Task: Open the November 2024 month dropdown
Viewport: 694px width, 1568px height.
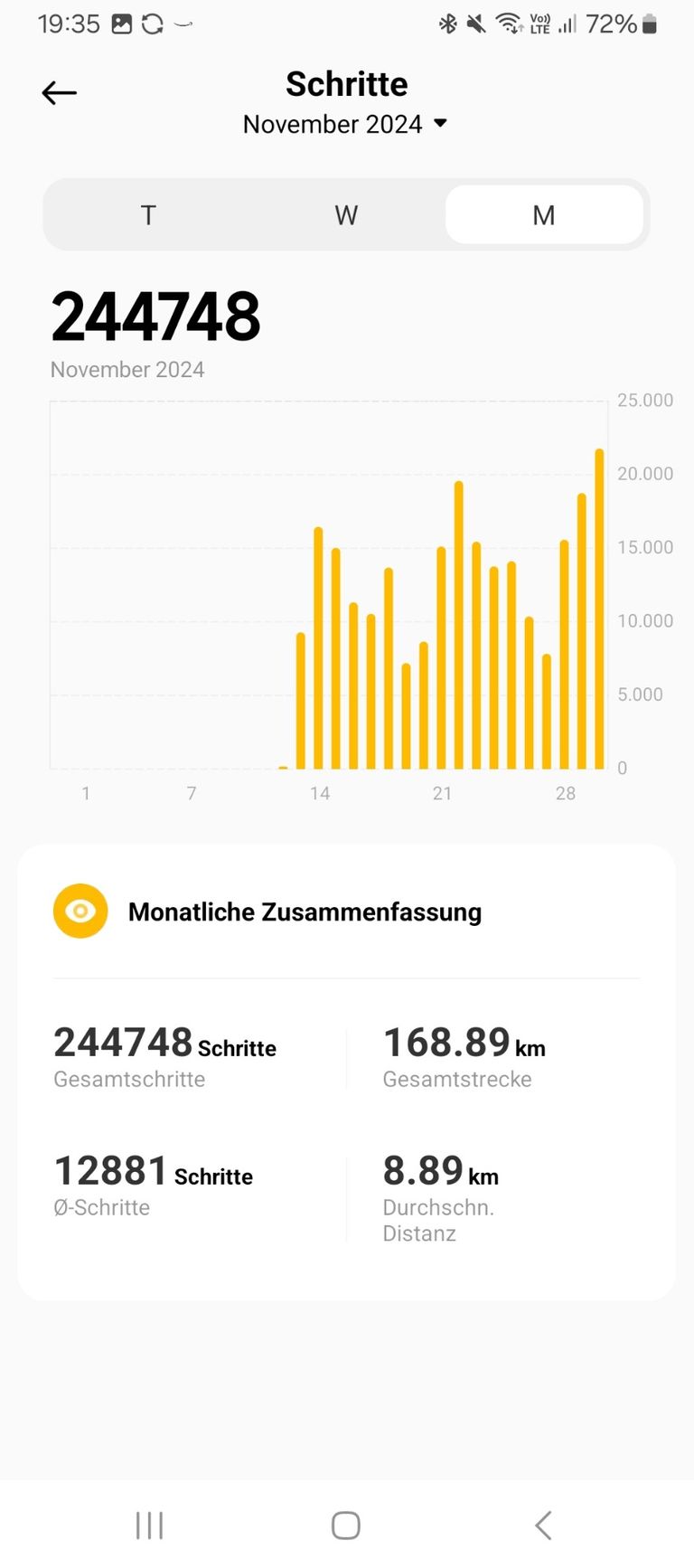Action: click(345, 124)
